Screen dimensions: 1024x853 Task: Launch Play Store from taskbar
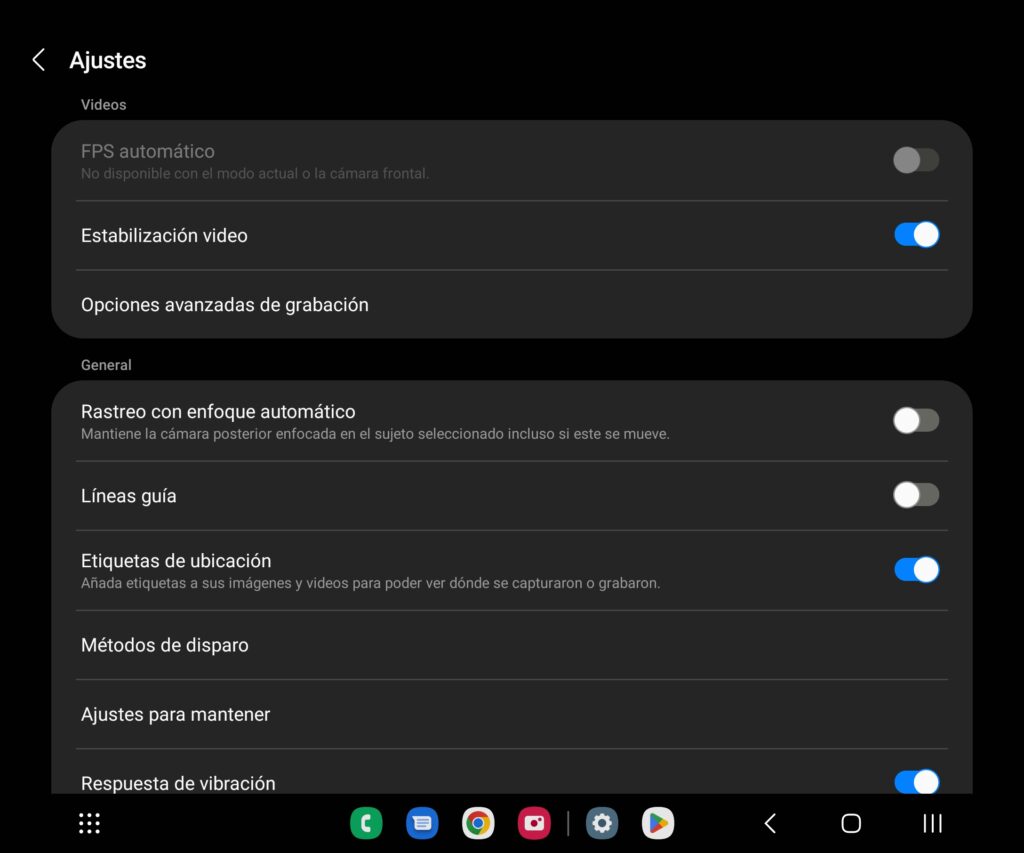[x=657, y=823]
